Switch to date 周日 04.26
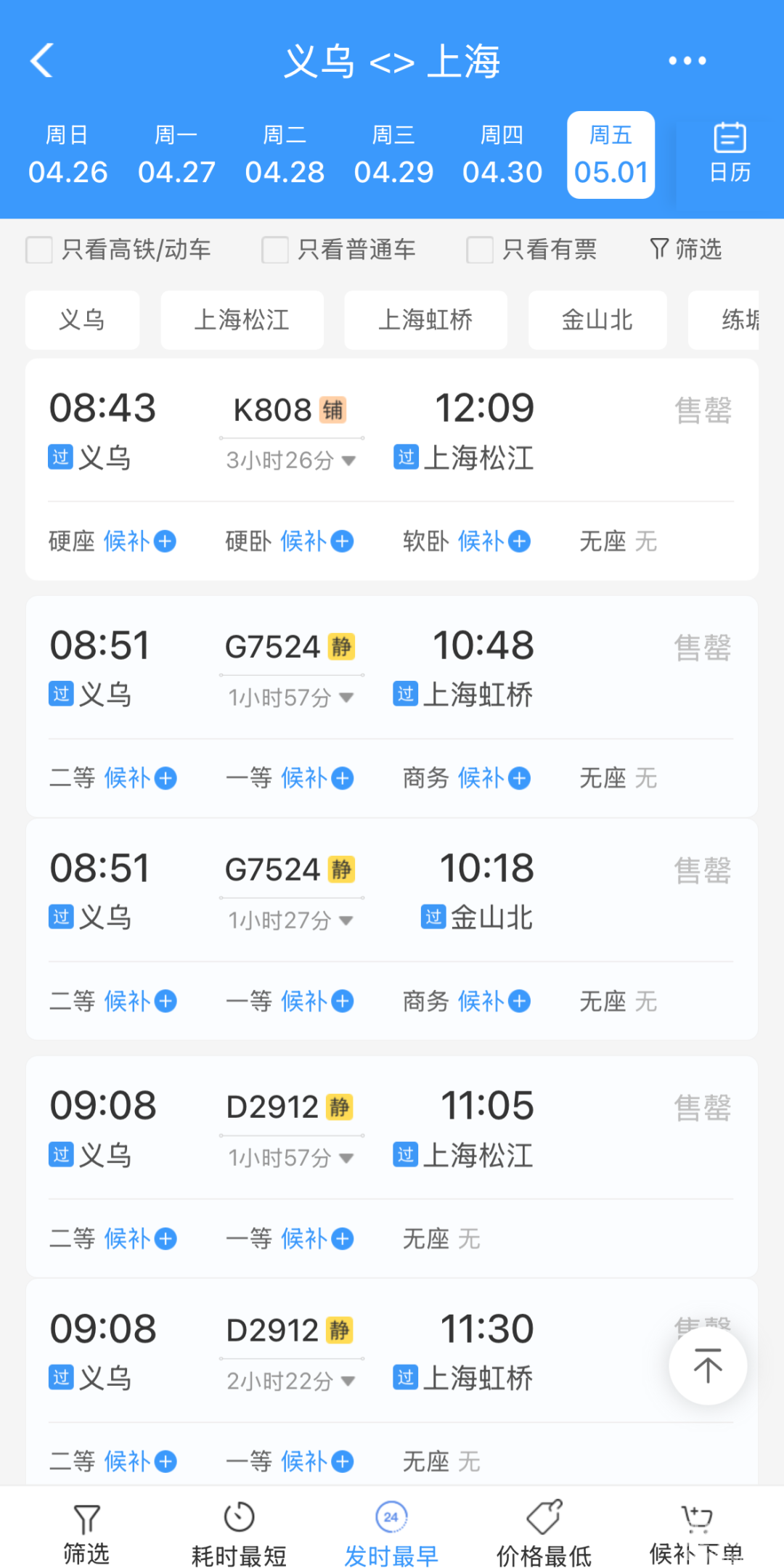This screenshot has width=784, height=1568. tap(68, 155)
